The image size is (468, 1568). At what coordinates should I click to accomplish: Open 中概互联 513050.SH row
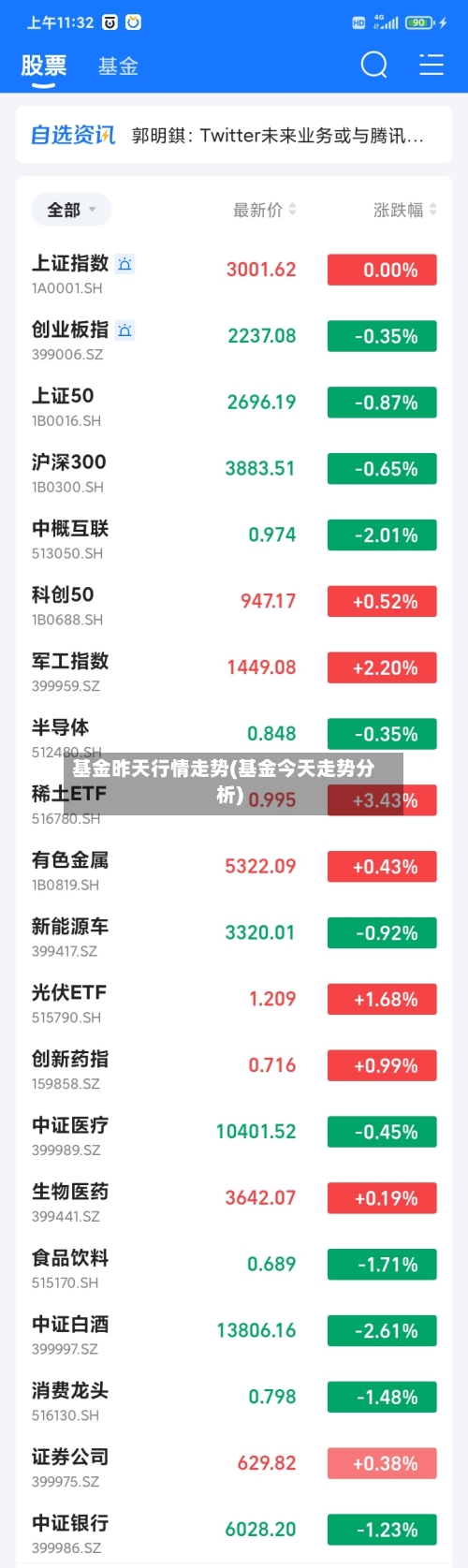click(x=234, y=535)
